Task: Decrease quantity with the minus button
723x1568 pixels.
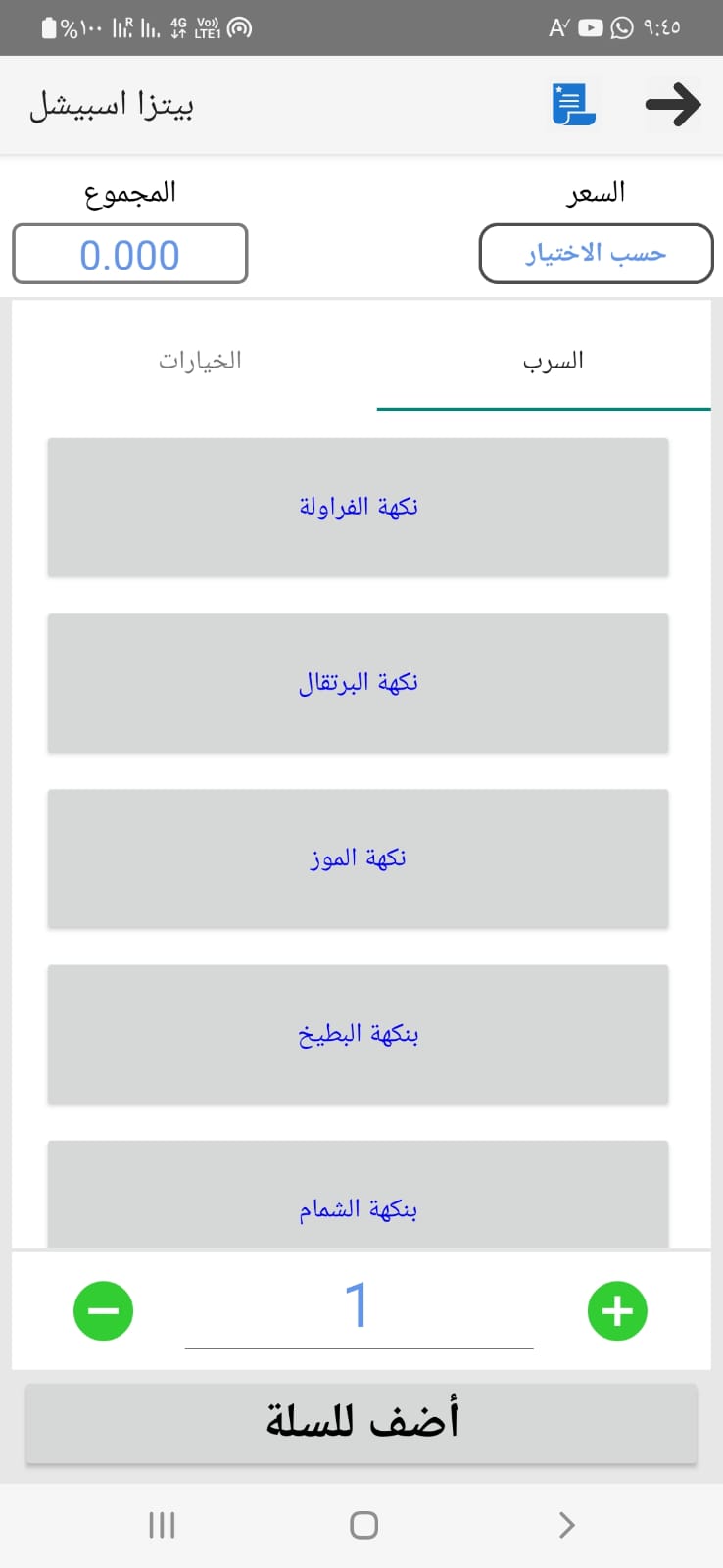Action: (104, 1310)
